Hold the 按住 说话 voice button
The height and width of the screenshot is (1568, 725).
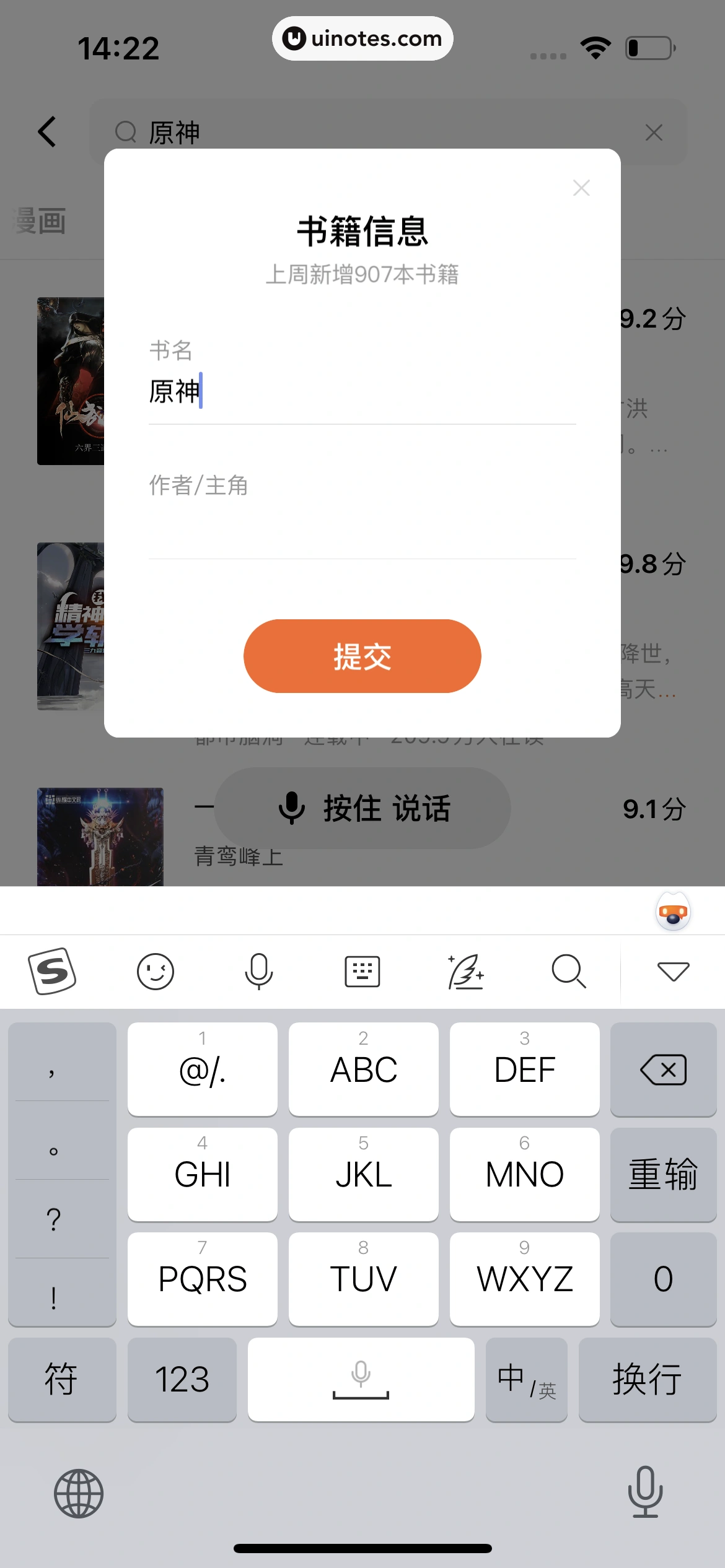point(362,808)
